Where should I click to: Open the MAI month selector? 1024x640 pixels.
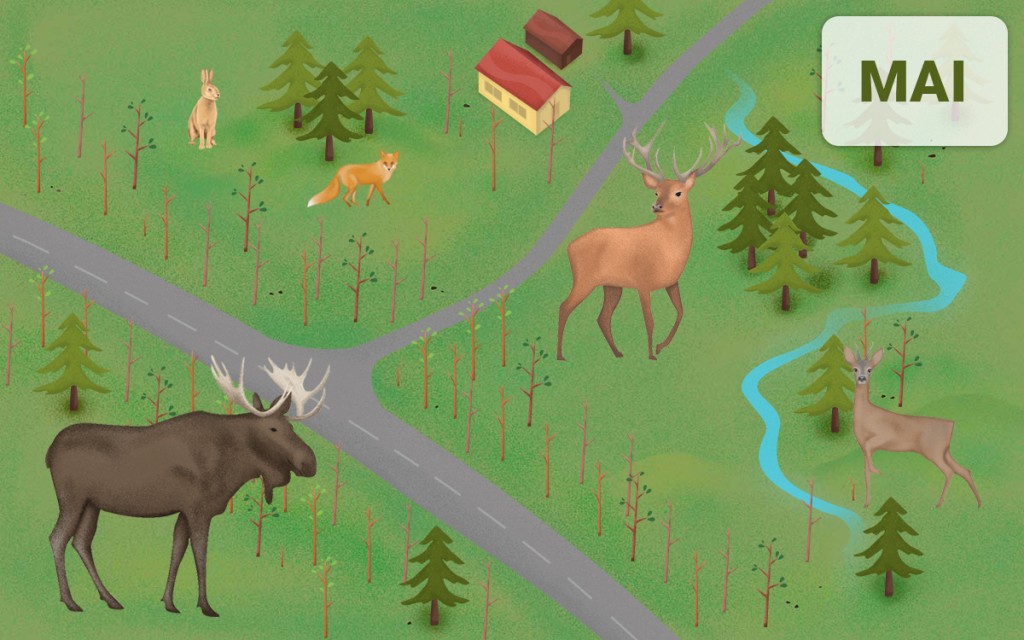click(x=913, y=81)
